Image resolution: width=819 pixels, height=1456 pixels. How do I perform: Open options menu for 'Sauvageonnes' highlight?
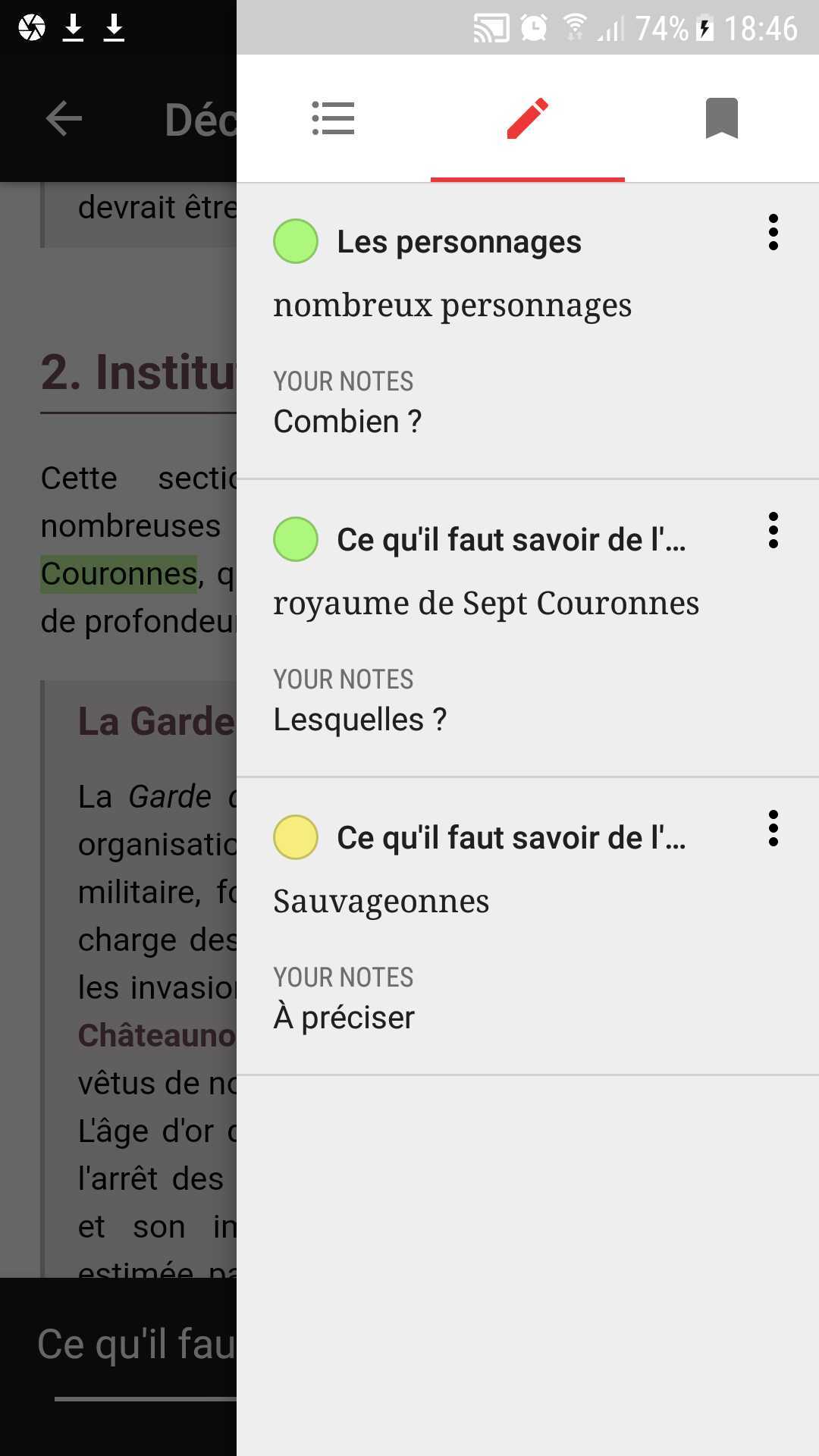(x=773, y=828)
